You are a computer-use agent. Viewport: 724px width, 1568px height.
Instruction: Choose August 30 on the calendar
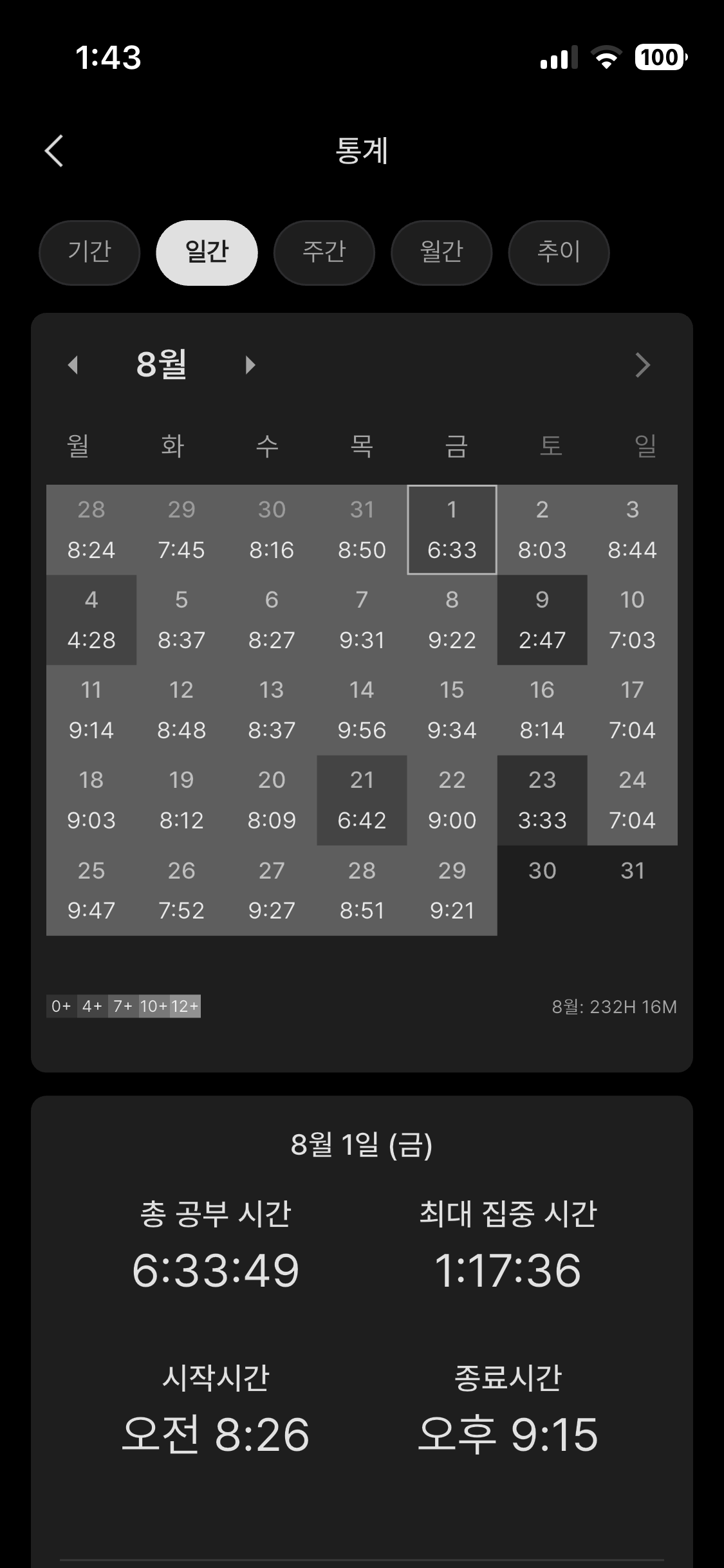(x=542, y=871)
